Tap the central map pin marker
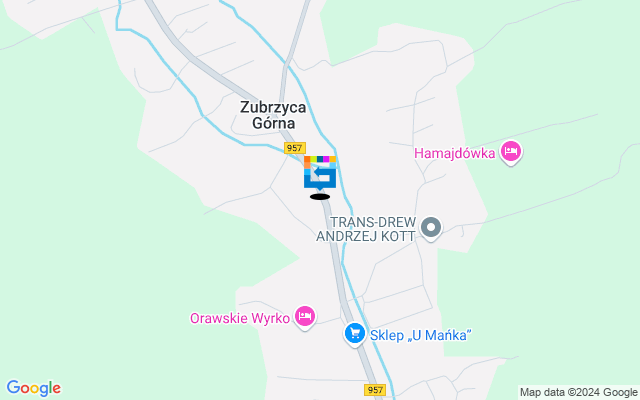This screenshot has width=640, height=400. tap(320, 173)
